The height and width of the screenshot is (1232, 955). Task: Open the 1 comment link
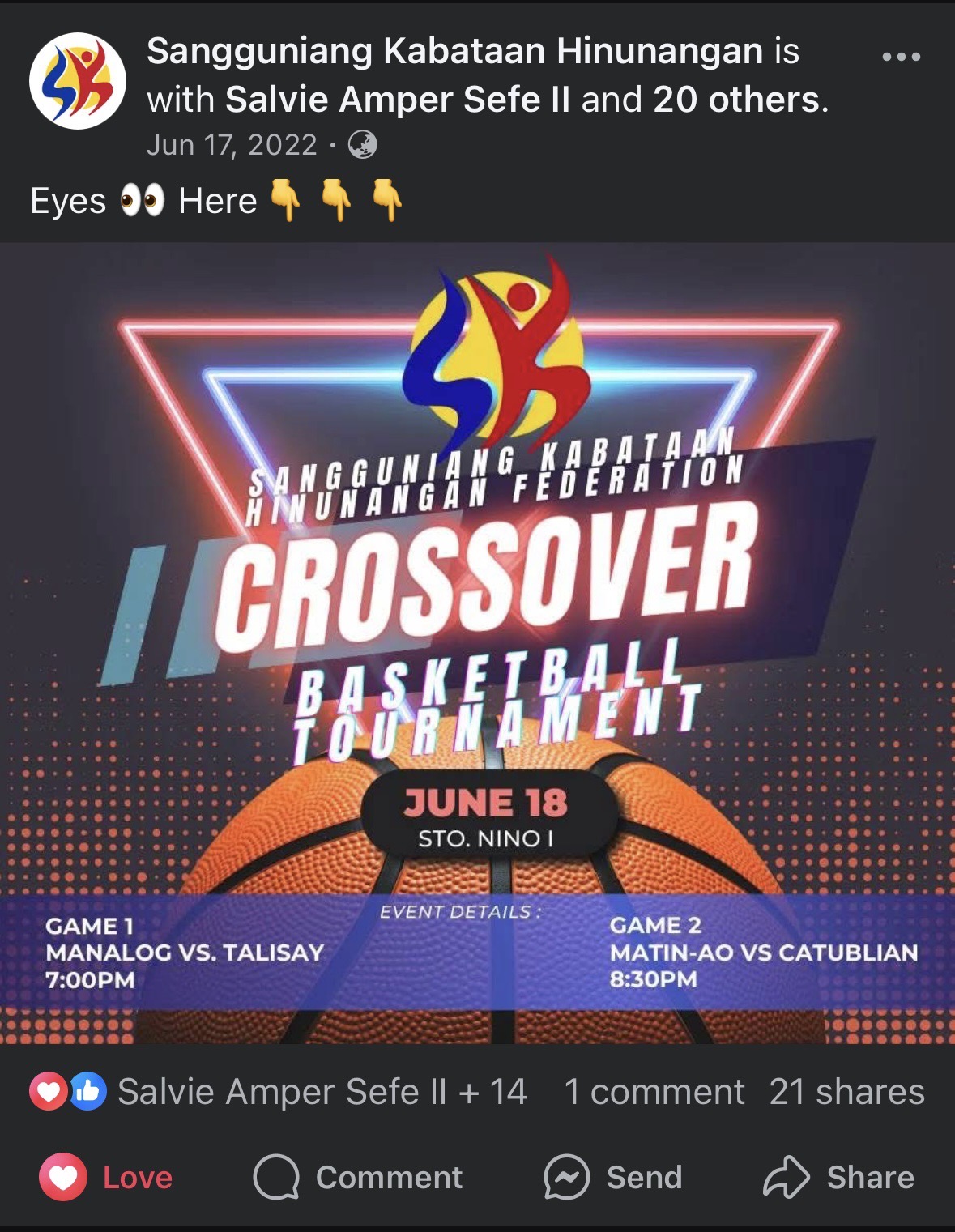coord(654,1092)
